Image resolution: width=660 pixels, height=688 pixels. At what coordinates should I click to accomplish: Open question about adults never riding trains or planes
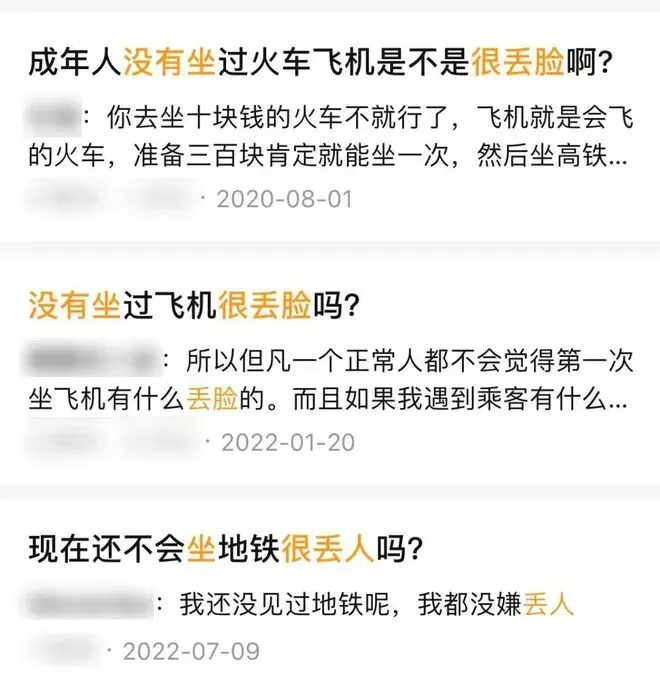[320, 65]
